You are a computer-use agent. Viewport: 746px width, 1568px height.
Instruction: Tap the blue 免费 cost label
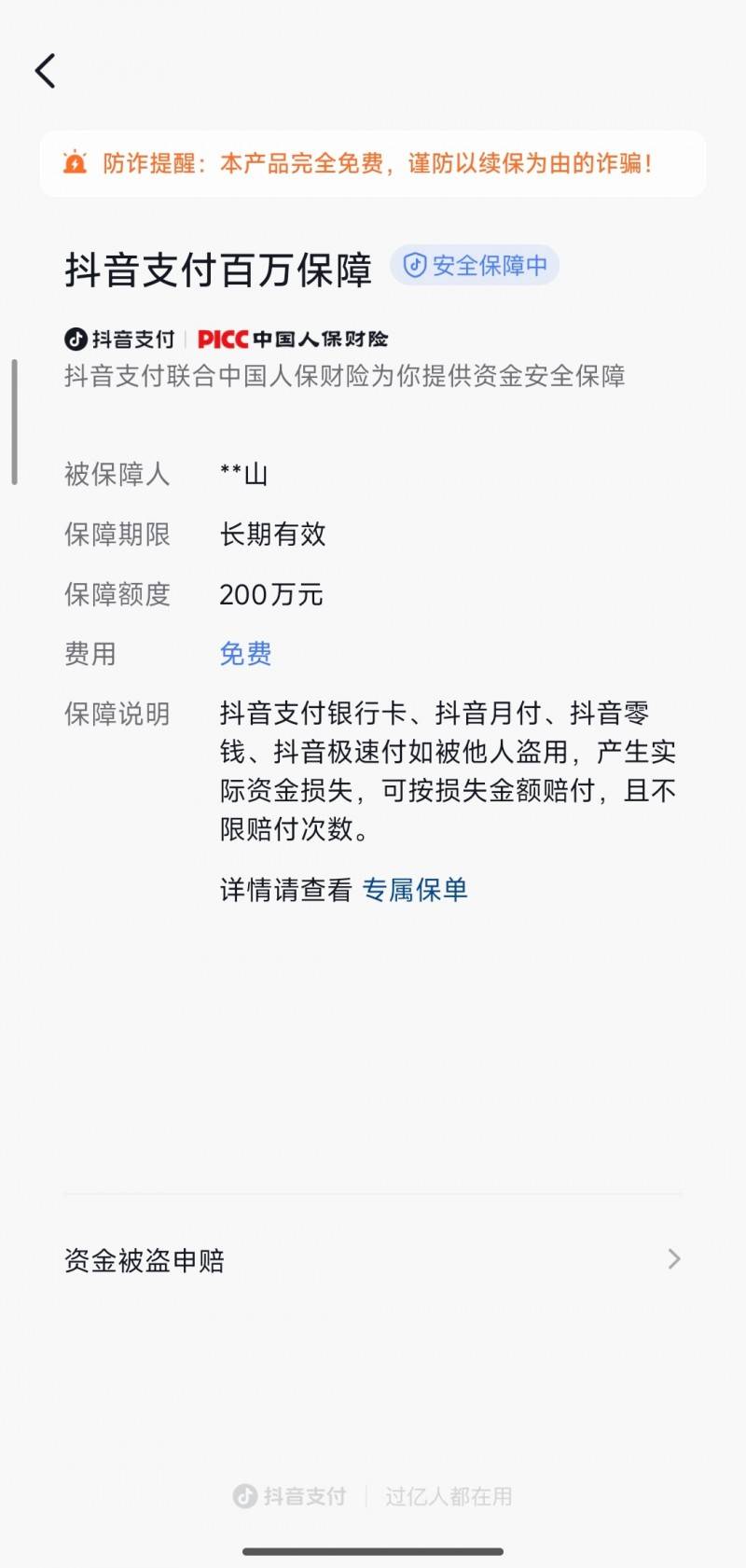click(245, 654)
